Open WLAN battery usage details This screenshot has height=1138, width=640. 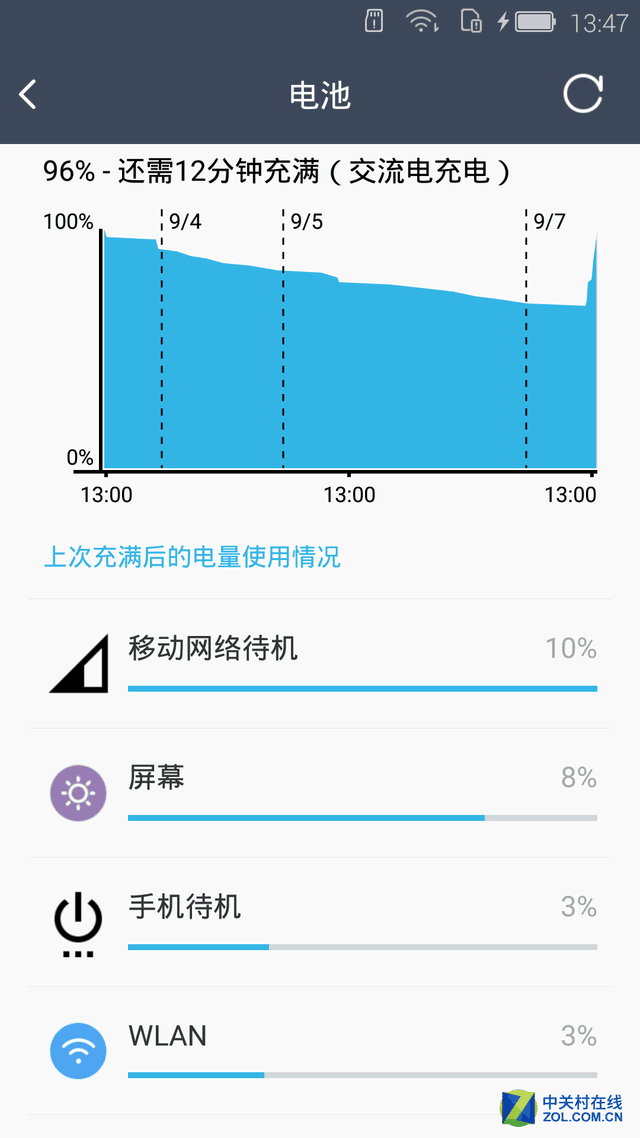coord(320,1050)
